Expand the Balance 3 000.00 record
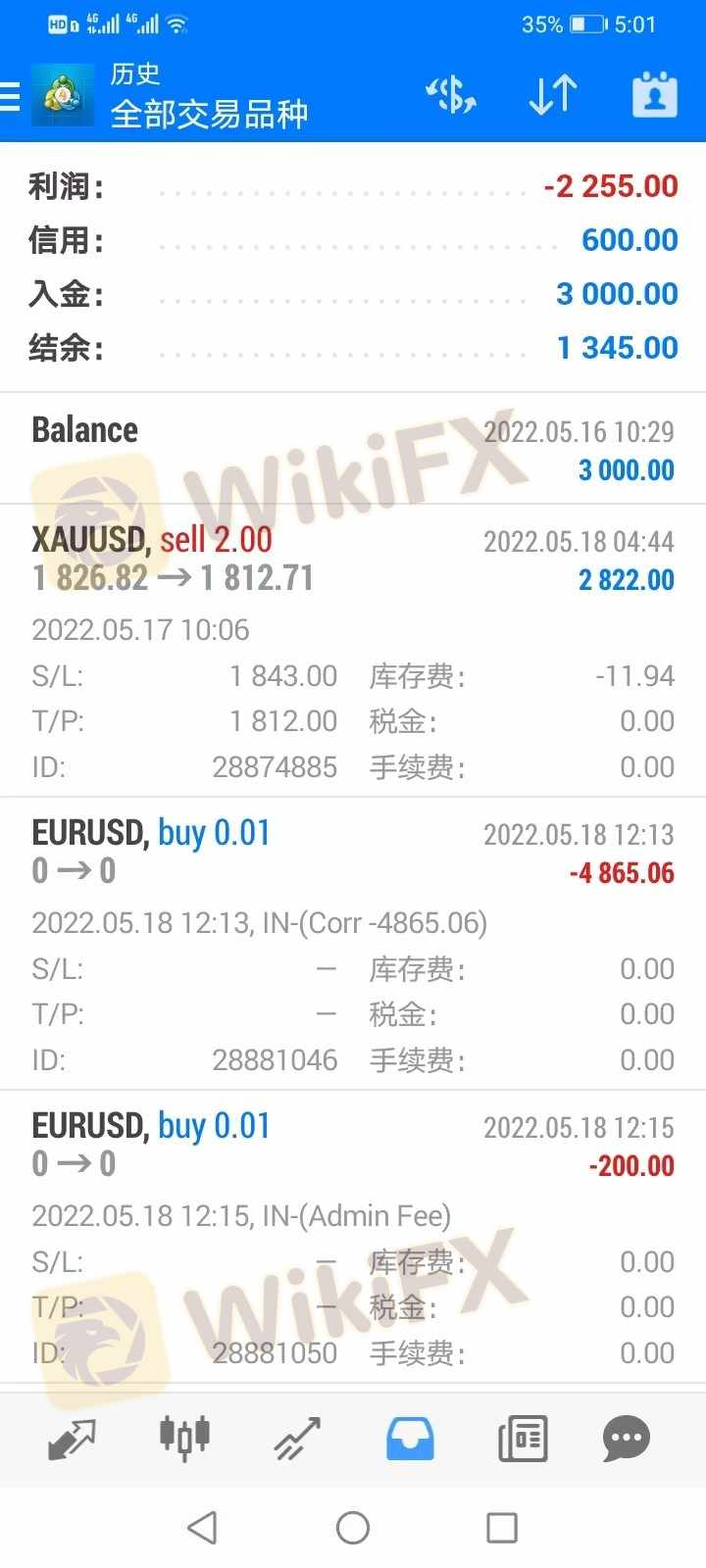 coord(353,447)
